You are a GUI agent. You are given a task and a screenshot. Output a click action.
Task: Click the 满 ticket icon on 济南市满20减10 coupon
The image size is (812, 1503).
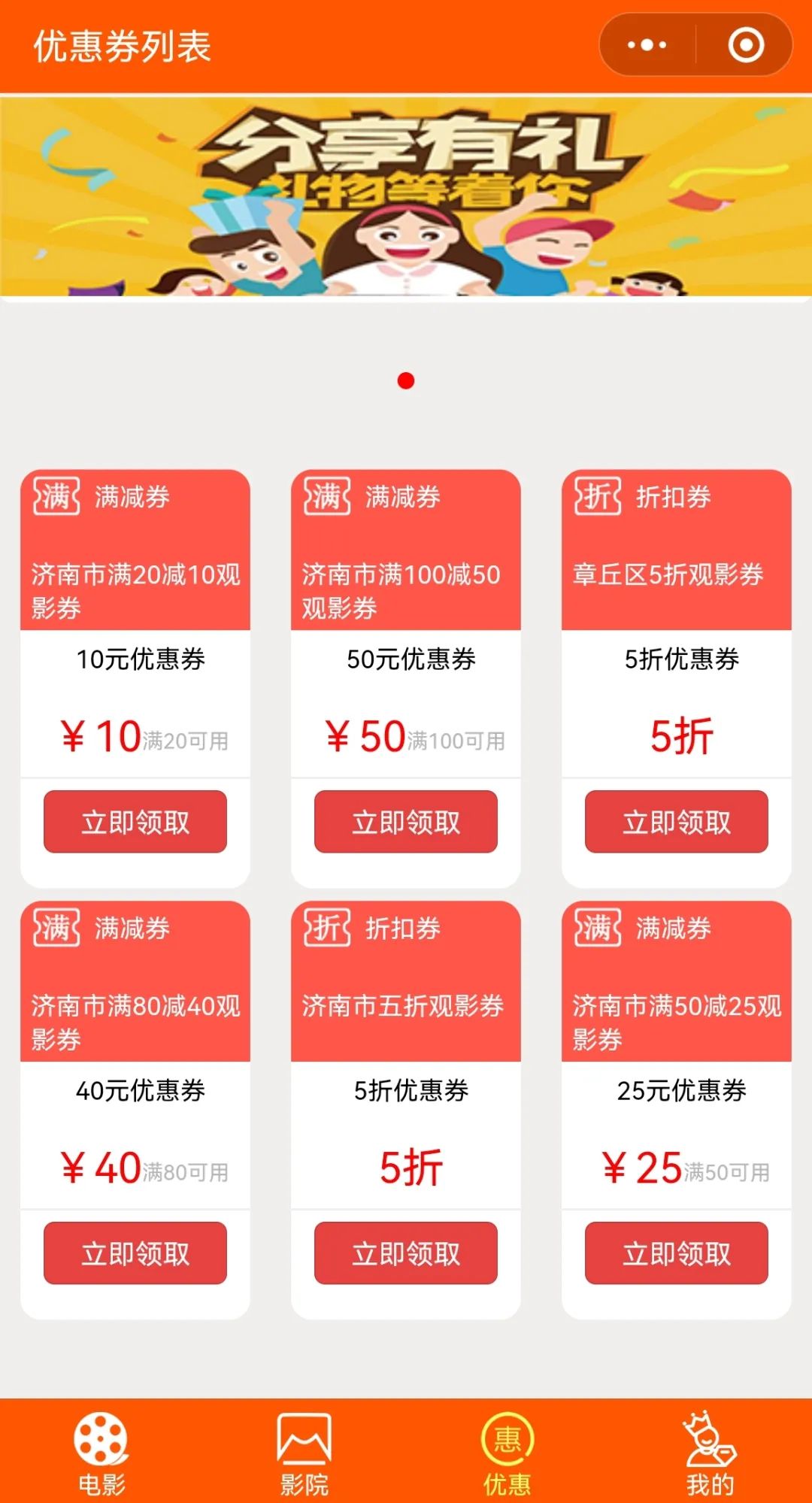[57, 496]
